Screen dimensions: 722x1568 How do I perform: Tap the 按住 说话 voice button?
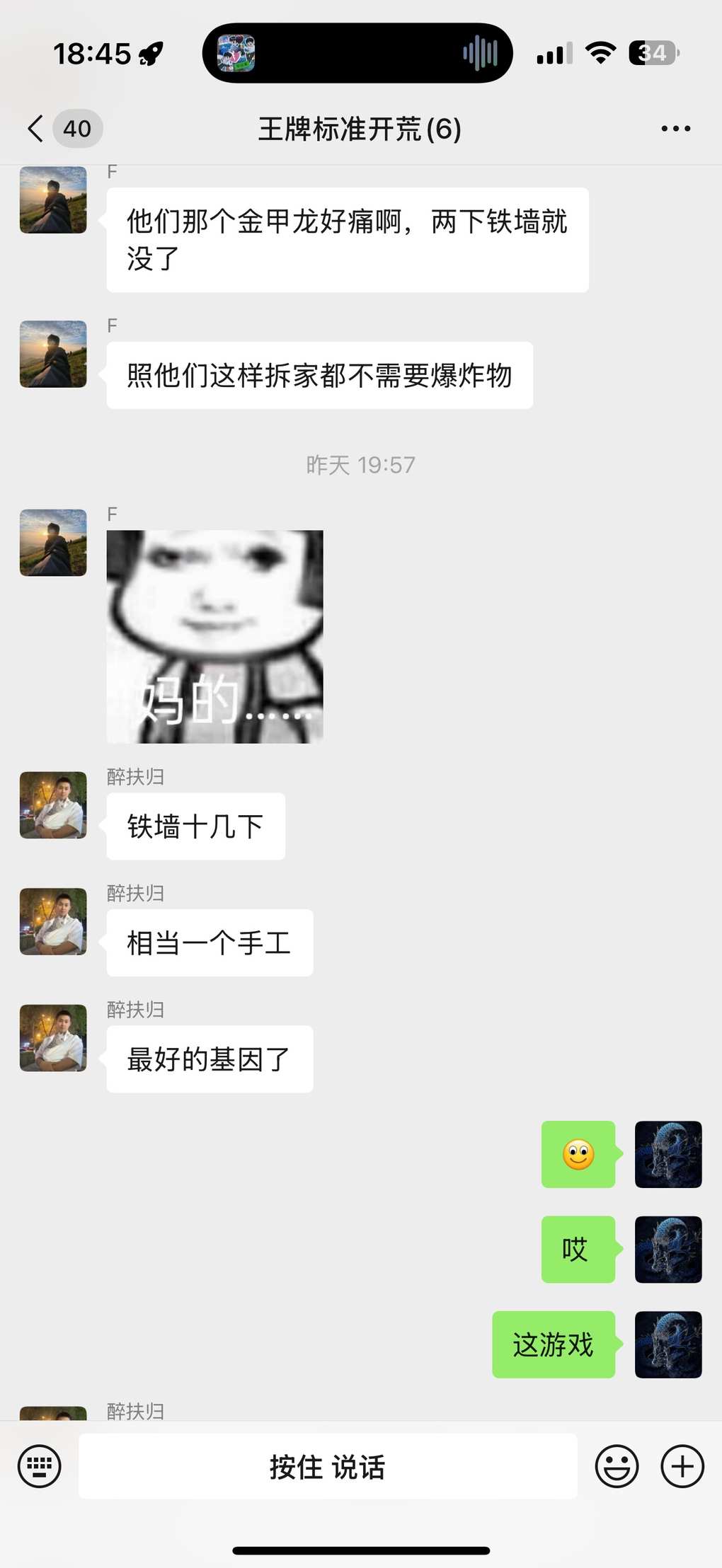[x=328, y=1466]
